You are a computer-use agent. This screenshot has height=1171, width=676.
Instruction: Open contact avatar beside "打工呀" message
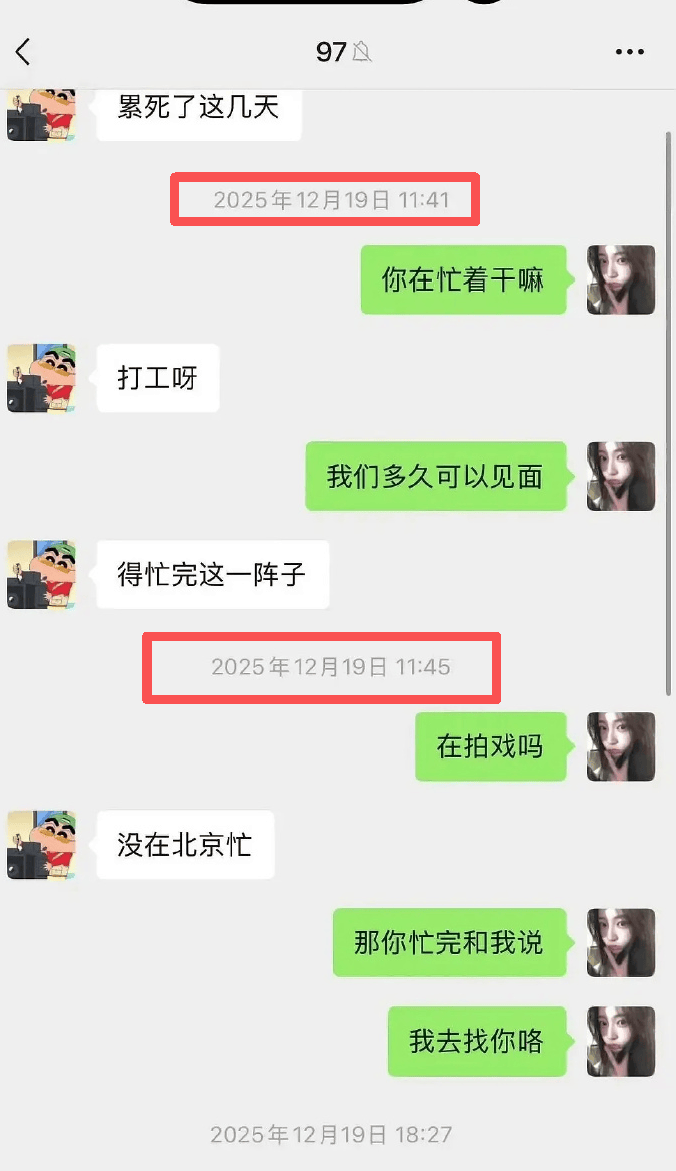click(42, 379)
